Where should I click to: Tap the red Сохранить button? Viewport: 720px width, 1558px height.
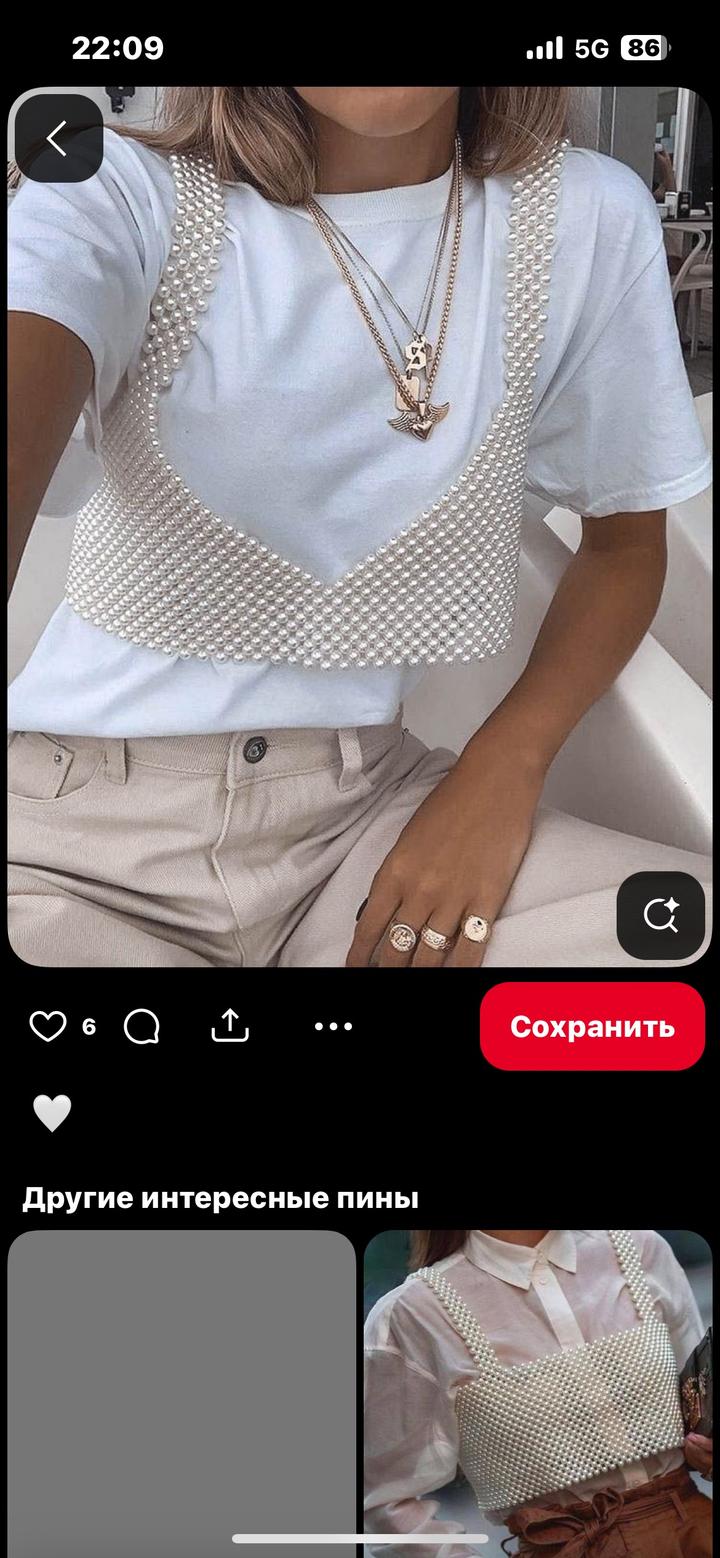tap(592, 1026)
